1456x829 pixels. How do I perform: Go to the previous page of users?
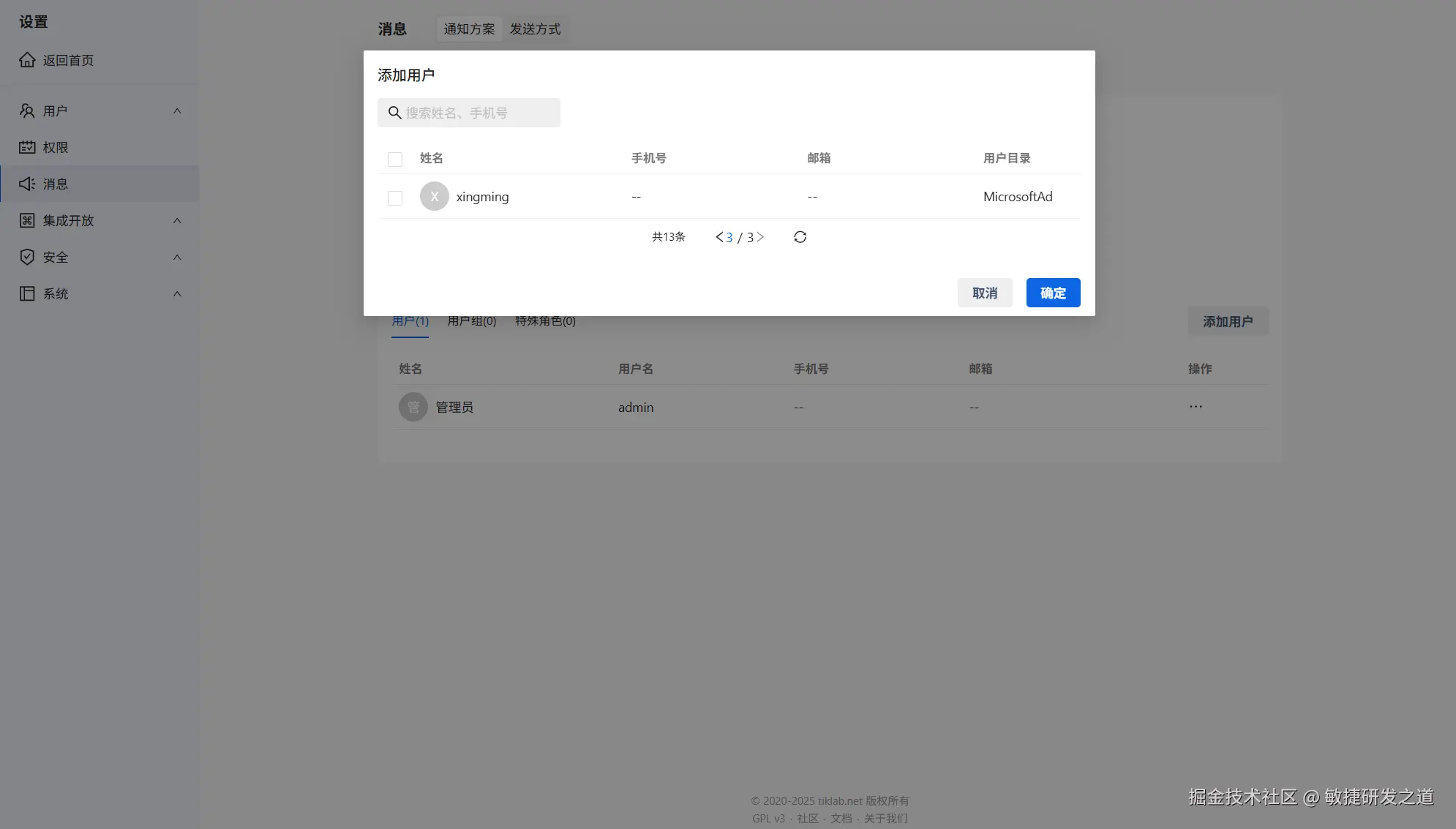click(719, 237)
